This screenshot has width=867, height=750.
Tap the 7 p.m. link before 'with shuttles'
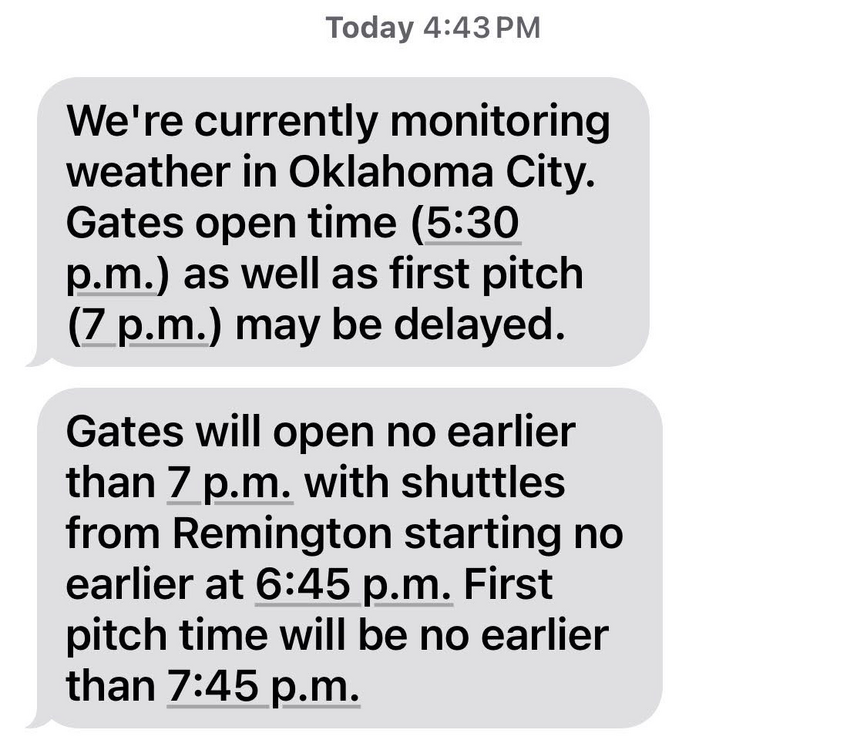tap(228, 484)
